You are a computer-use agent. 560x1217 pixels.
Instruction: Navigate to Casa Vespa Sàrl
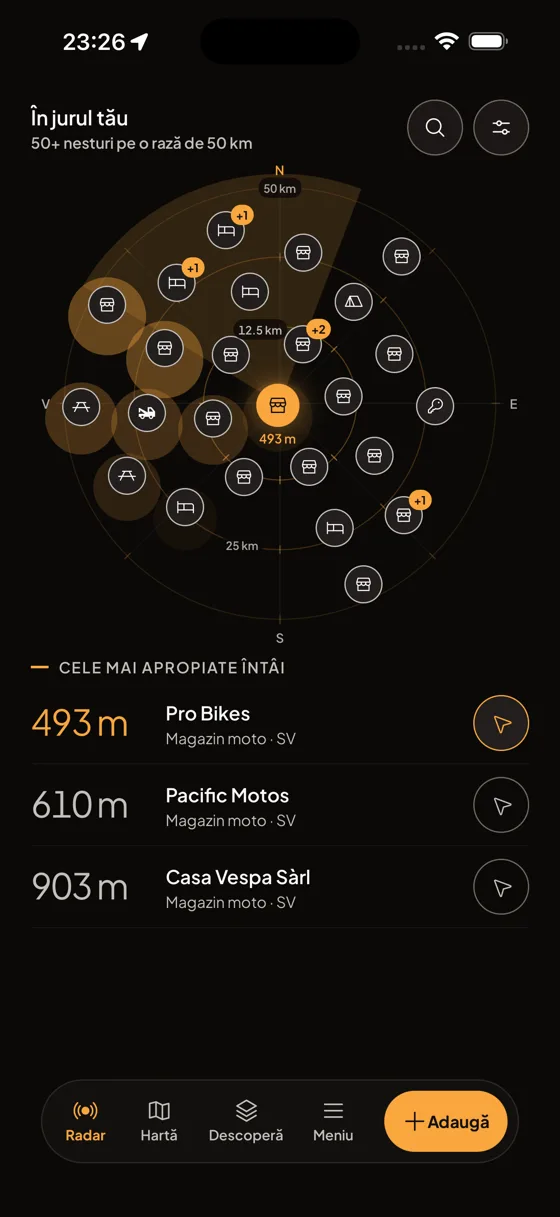(x=501, y=887)
